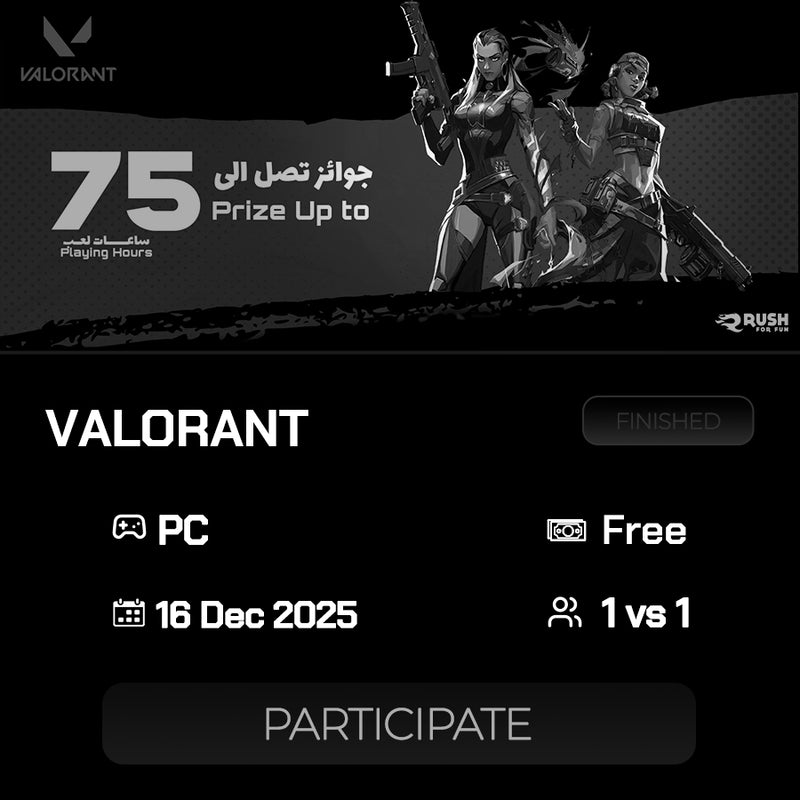Screen dimensions: 800x800
Task: Tap the PARTICIPATE button
Action: (x=398, y=723)
